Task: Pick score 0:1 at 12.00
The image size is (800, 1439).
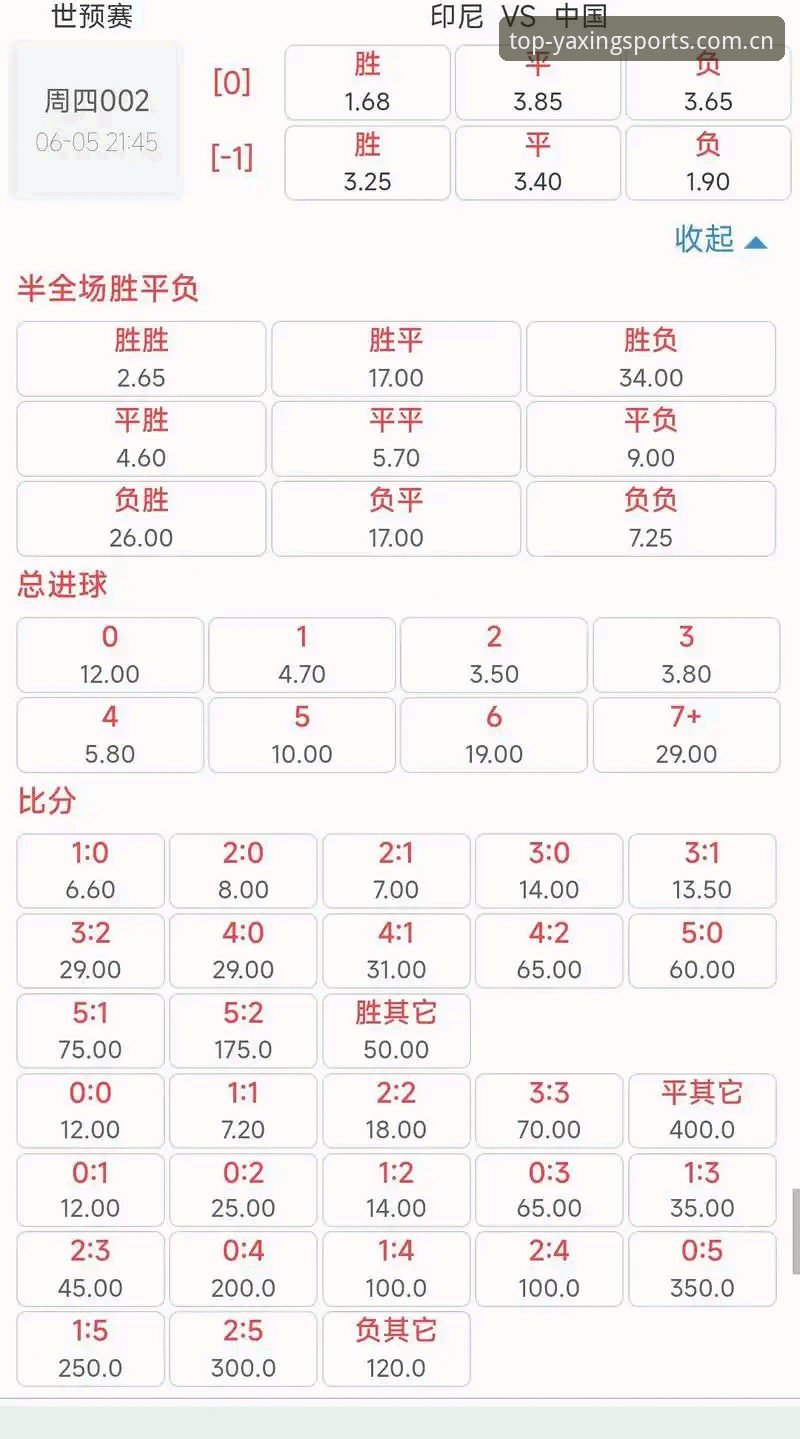Action: pos(90,1190)
